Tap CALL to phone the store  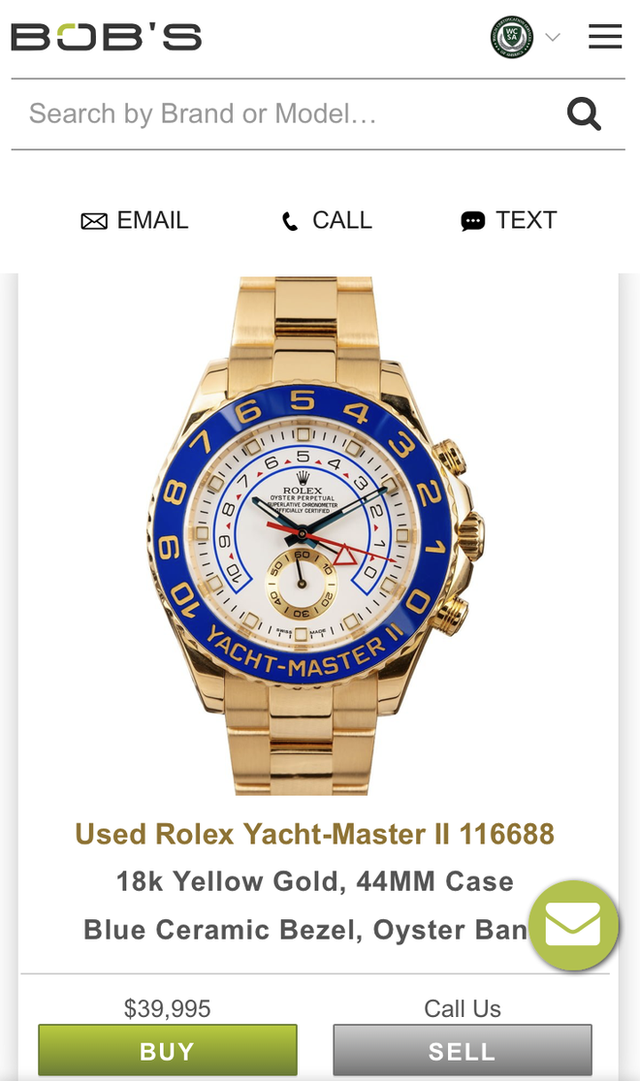coord(327,221)
